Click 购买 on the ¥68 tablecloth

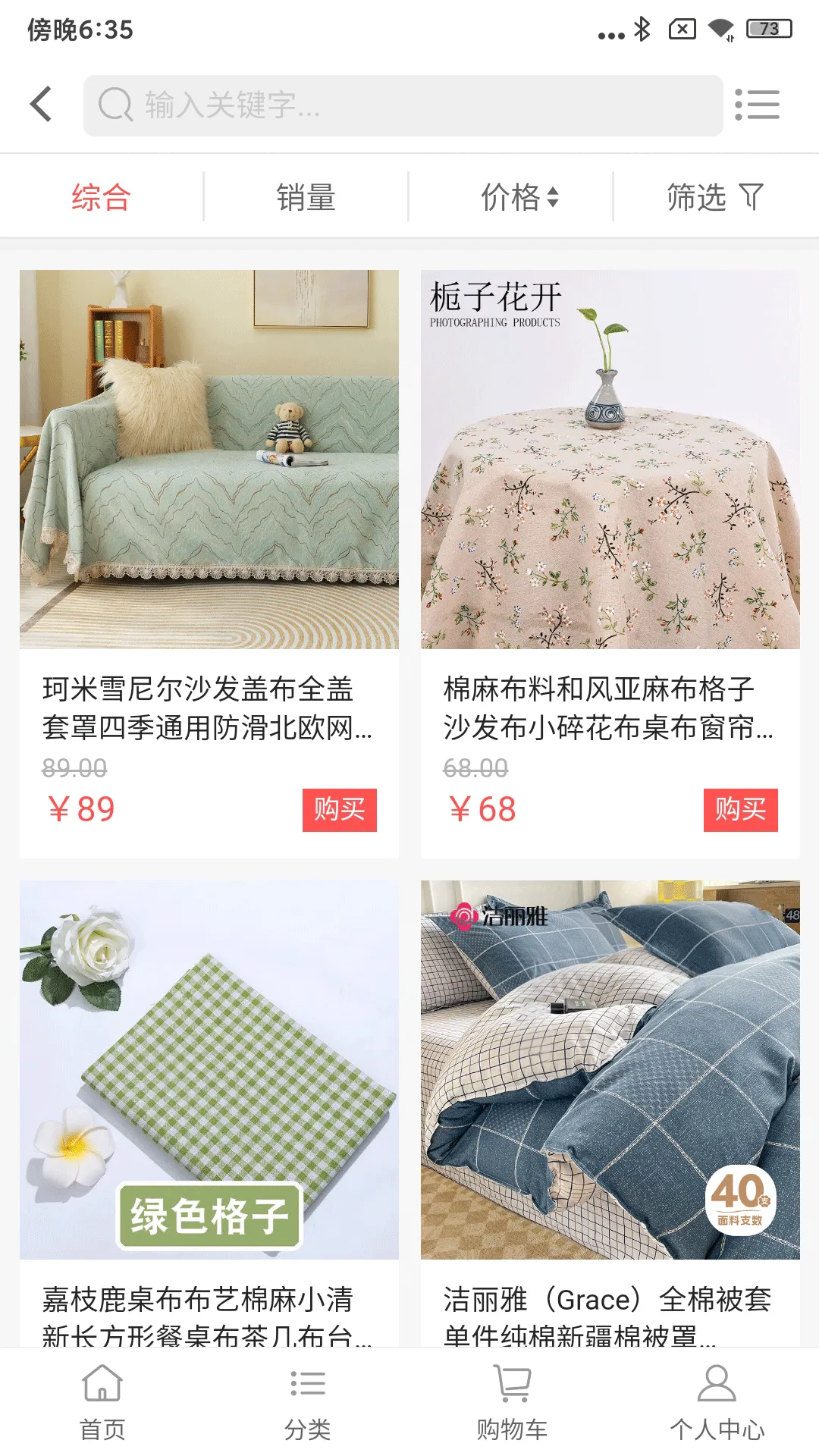click(x=739, y=809)
